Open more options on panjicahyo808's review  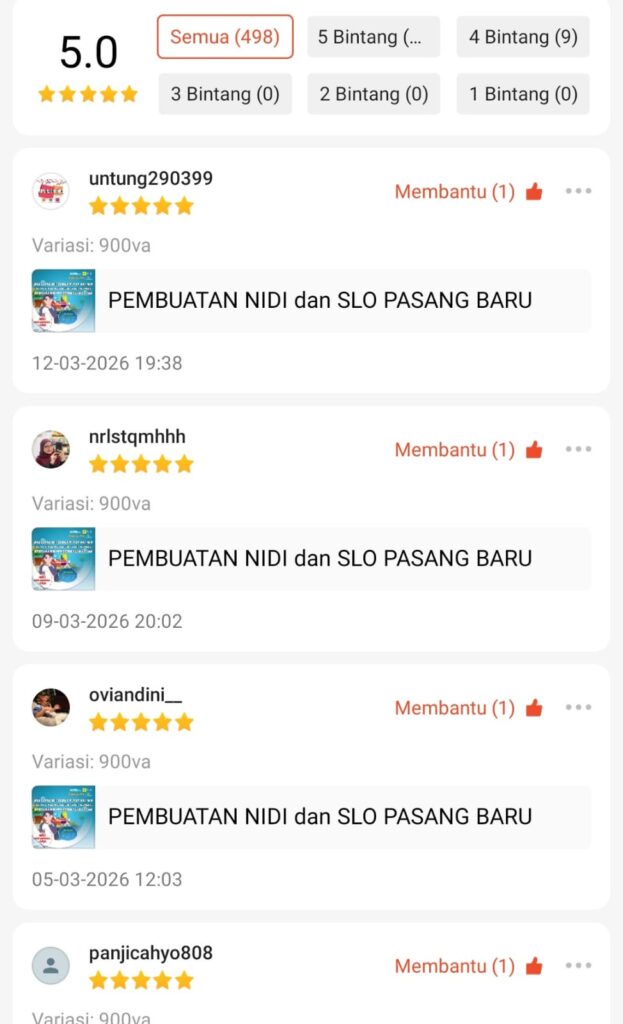(x=578, y=965)
